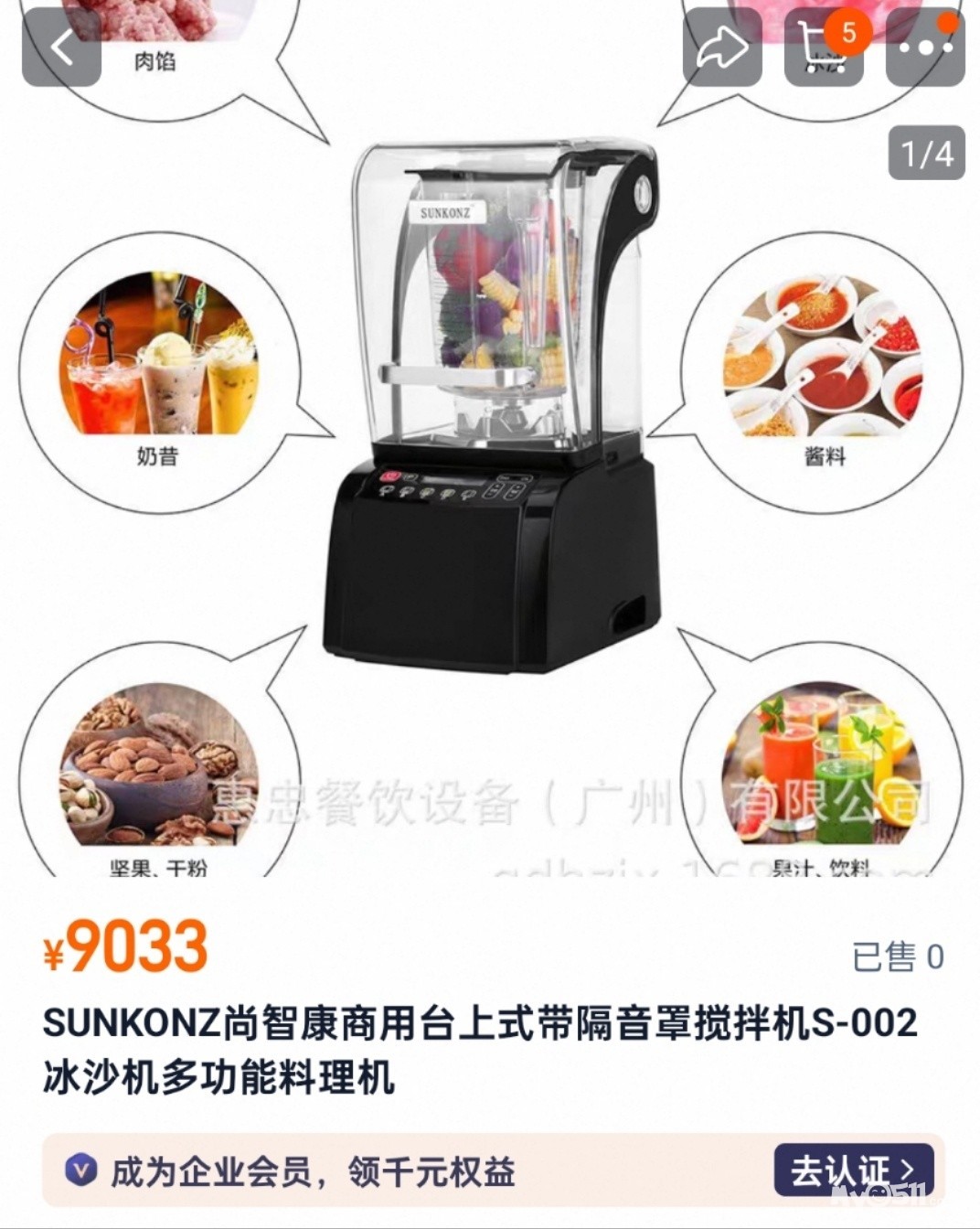Open the more options menu
The image size is (980, 1229).
(x=925, y=47)
